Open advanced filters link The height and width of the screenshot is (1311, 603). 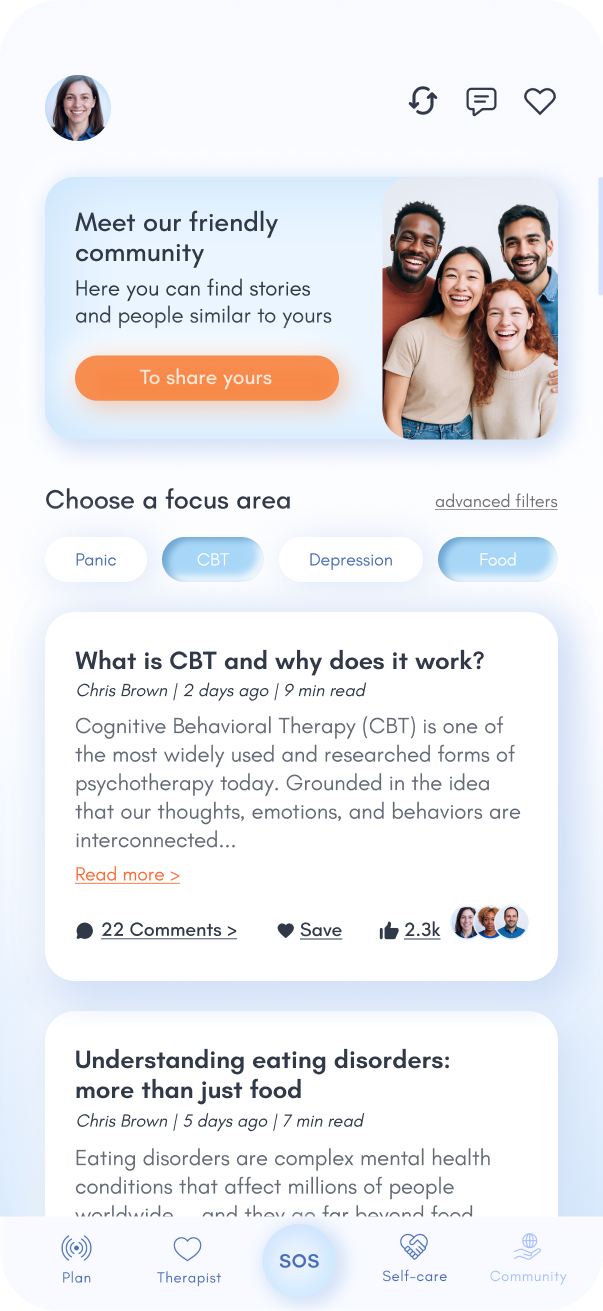[x=496, y=501]
